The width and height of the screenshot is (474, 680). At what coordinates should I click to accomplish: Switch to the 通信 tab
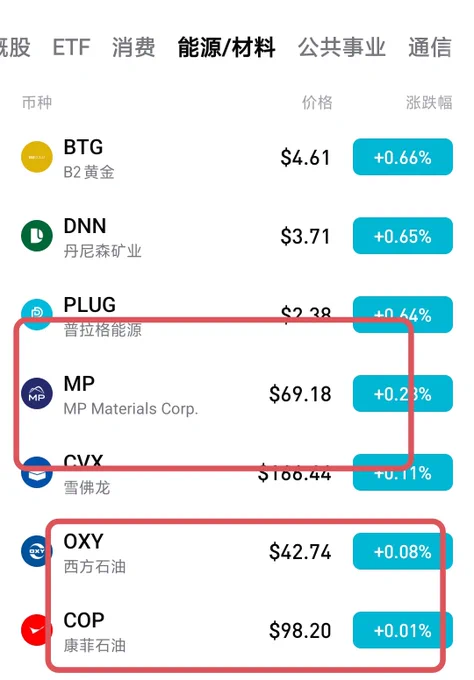(x=430, y=47)
